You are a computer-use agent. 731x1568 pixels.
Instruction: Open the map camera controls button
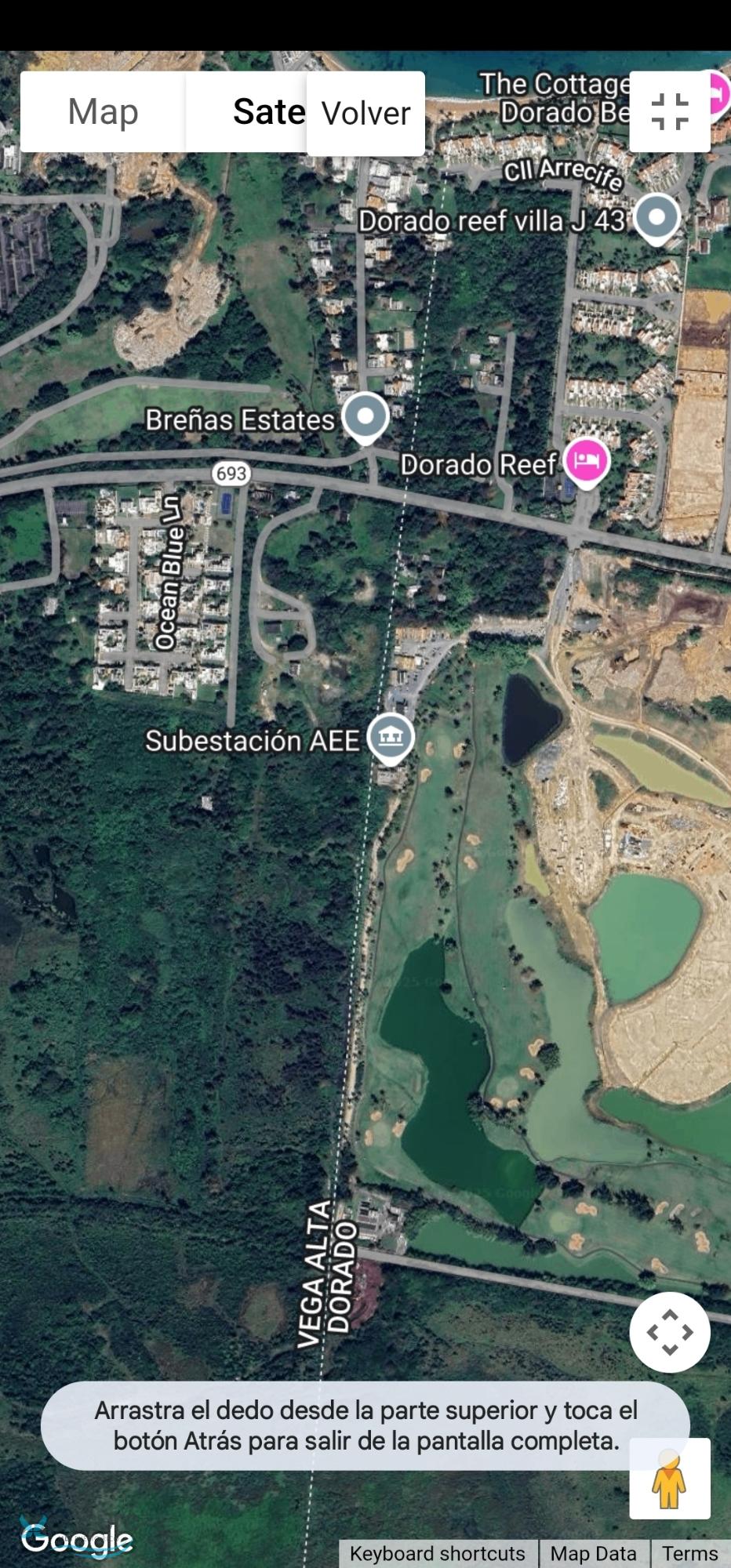pyautogui.click(x=670, y=1332)
